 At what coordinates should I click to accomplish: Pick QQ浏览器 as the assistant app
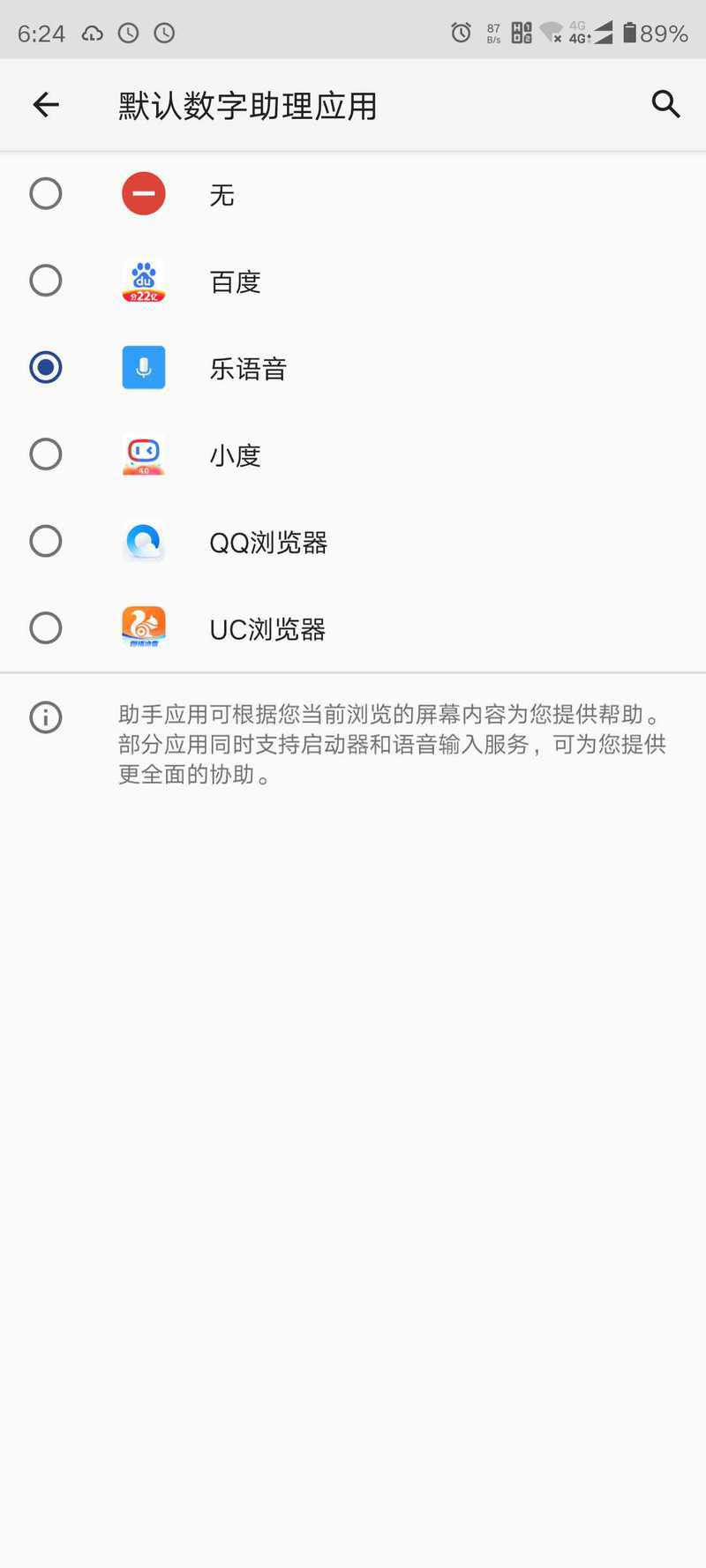353,542
